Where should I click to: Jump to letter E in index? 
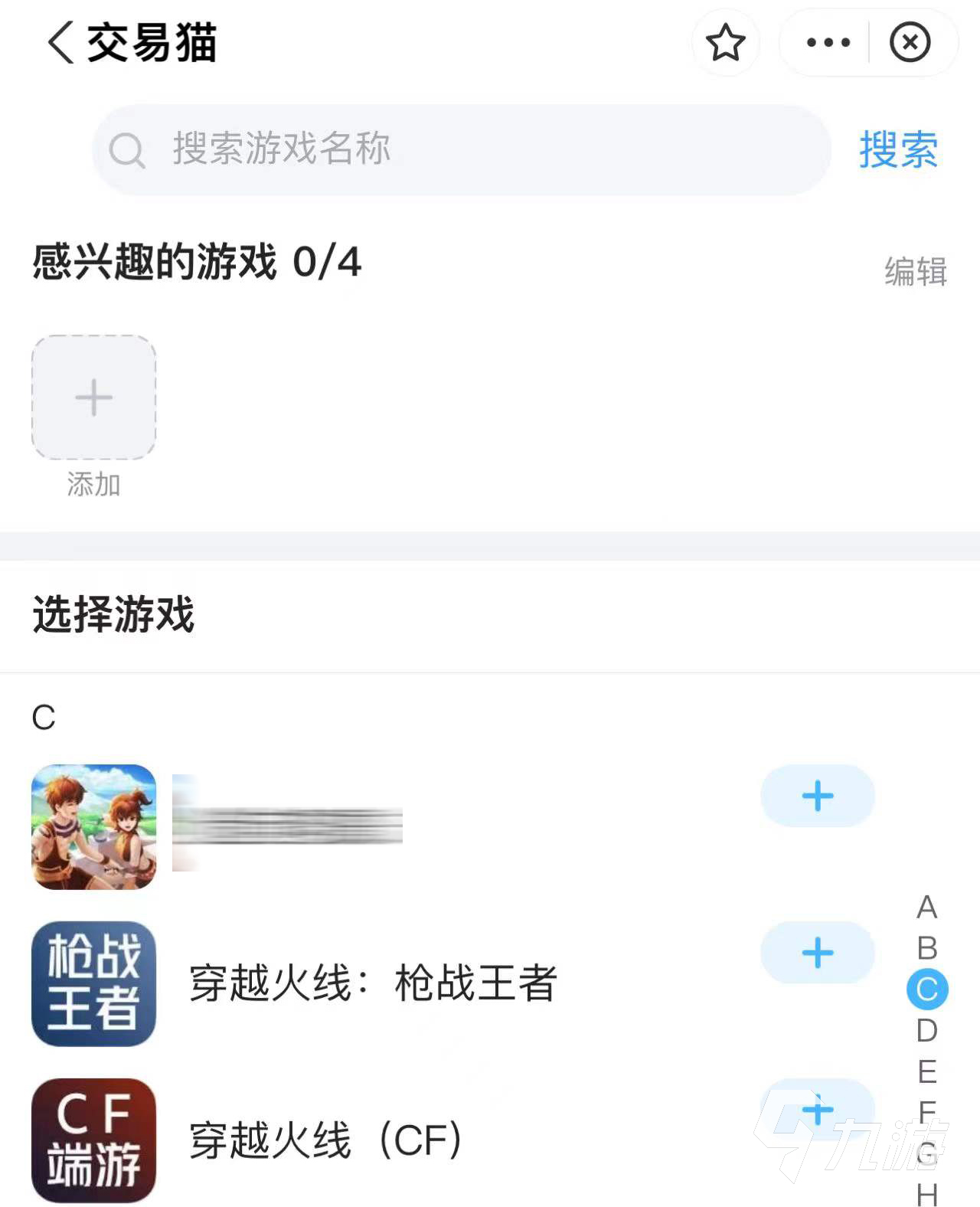(926, 1071)
